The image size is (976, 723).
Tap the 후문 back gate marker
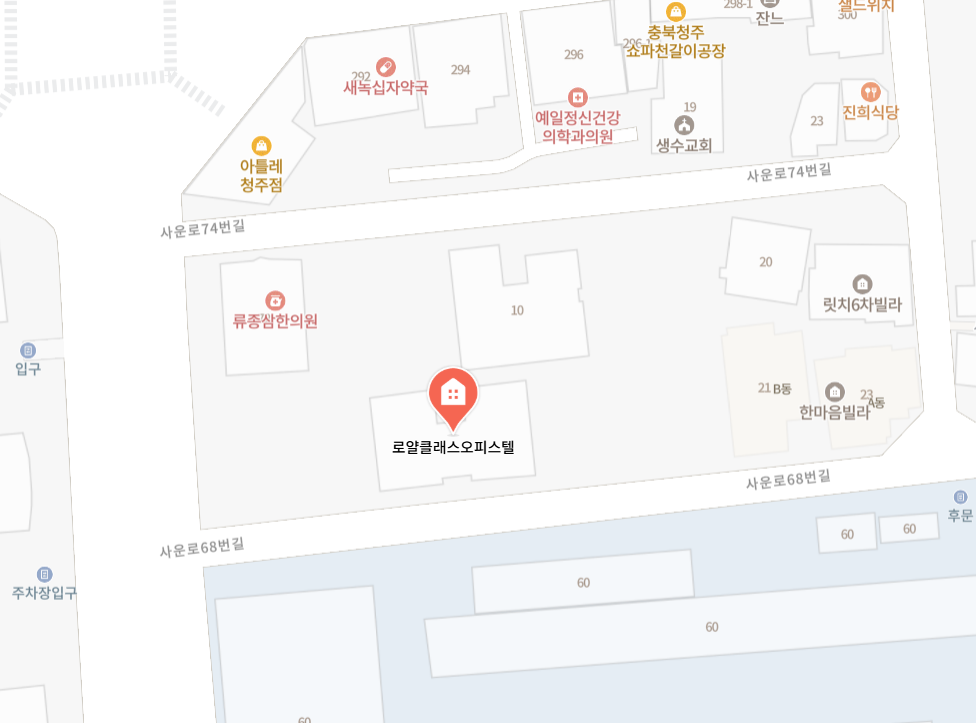pos(960,497)
